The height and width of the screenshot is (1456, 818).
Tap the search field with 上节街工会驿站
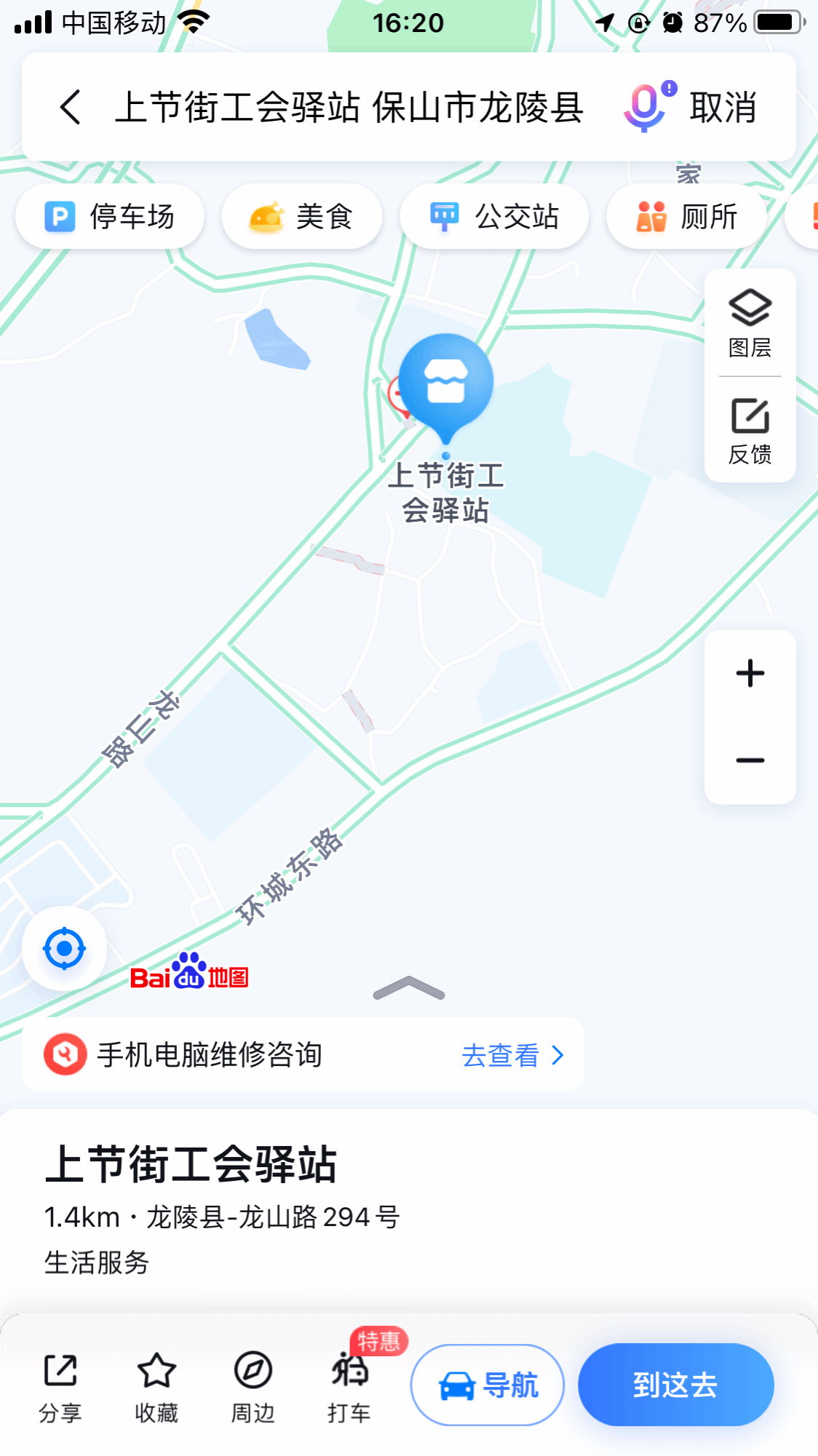(x=349, y=108)
